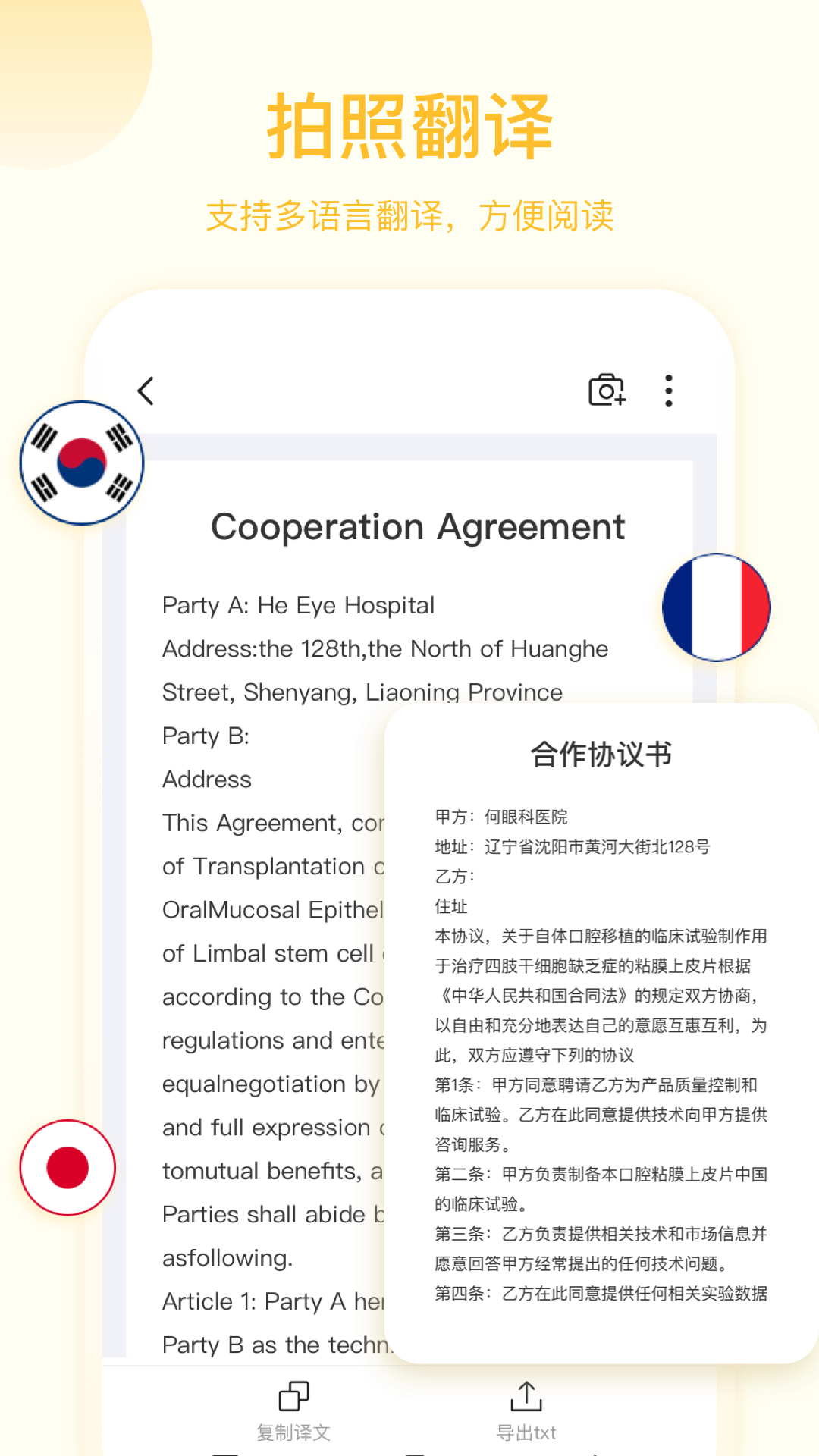Open the three-dot overflow menu
819x1456 pixels.
pos(668,390)
